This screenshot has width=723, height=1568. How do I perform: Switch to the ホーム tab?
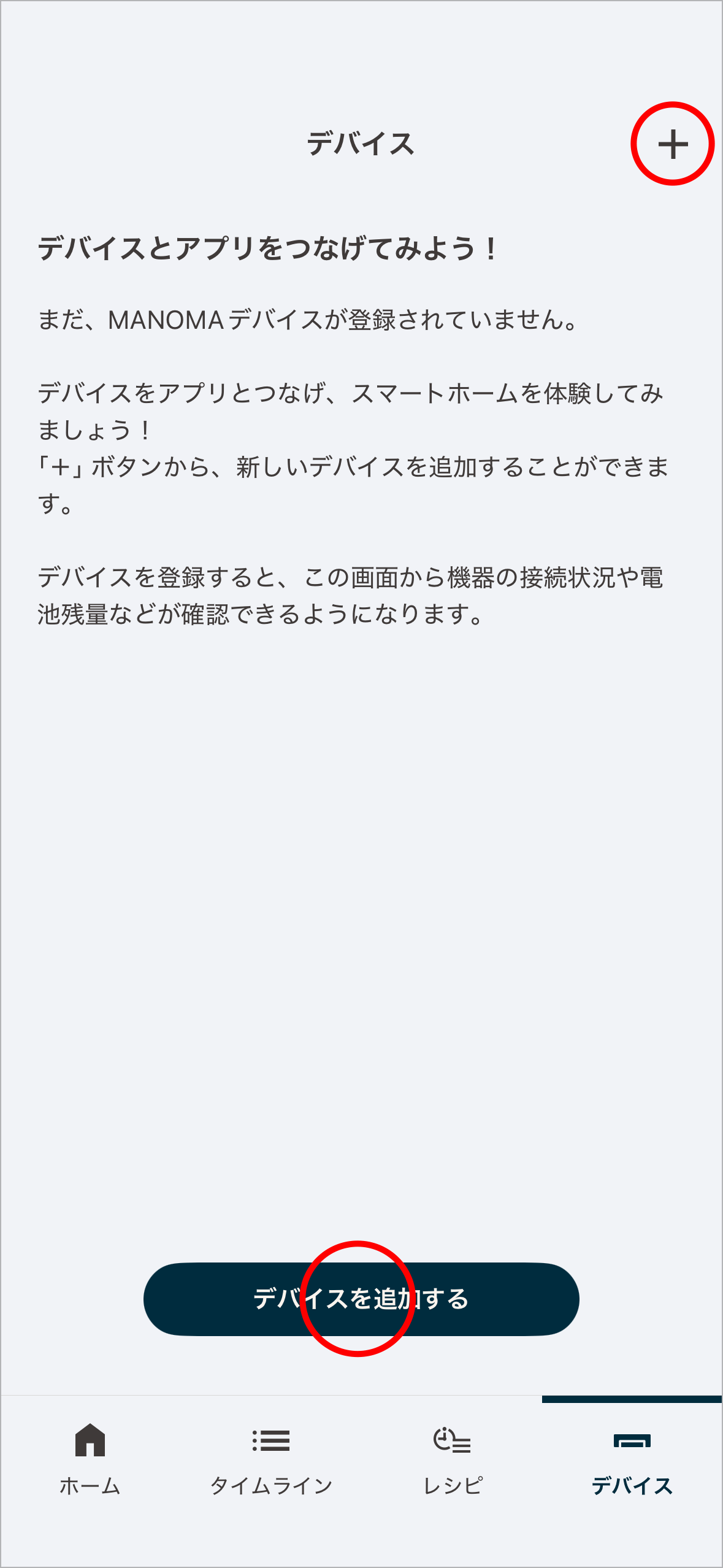pyautogui.click(x=90, y=1459)
